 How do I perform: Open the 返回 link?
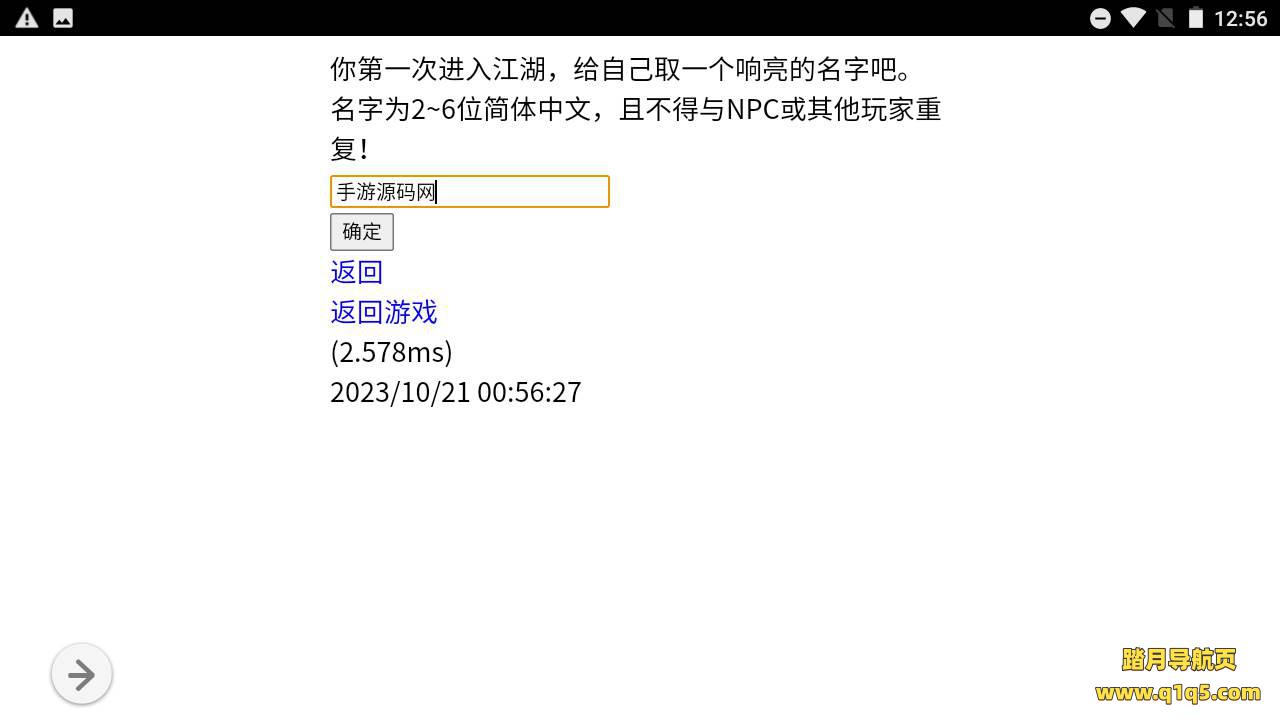tap(356, 272)
